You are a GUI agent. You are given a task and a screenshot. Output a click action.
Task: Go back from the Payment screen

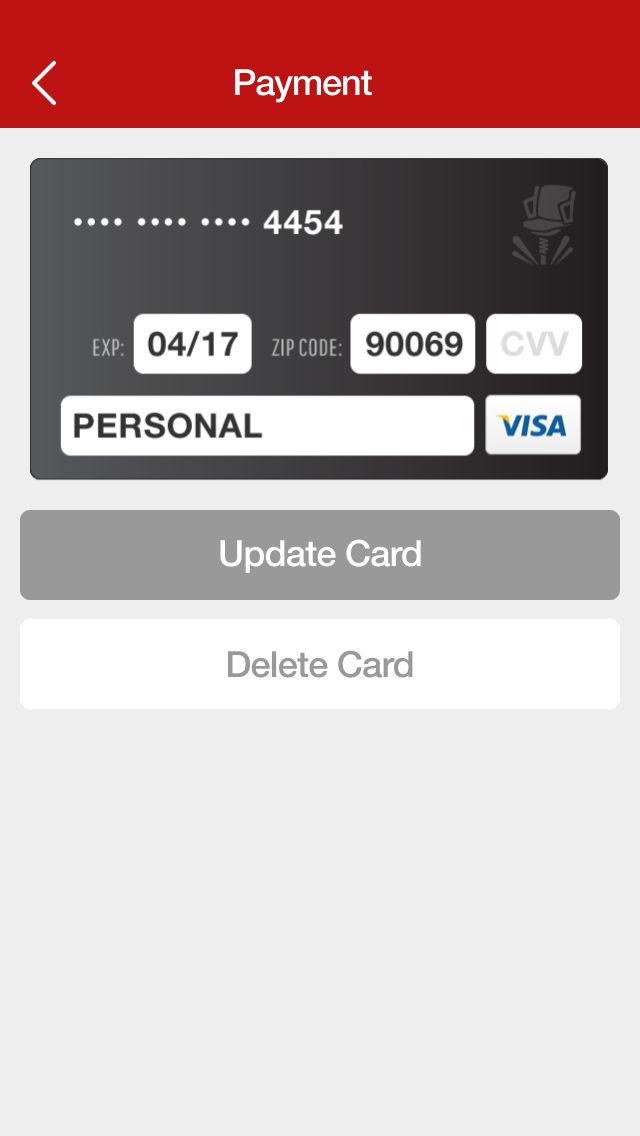44,83
